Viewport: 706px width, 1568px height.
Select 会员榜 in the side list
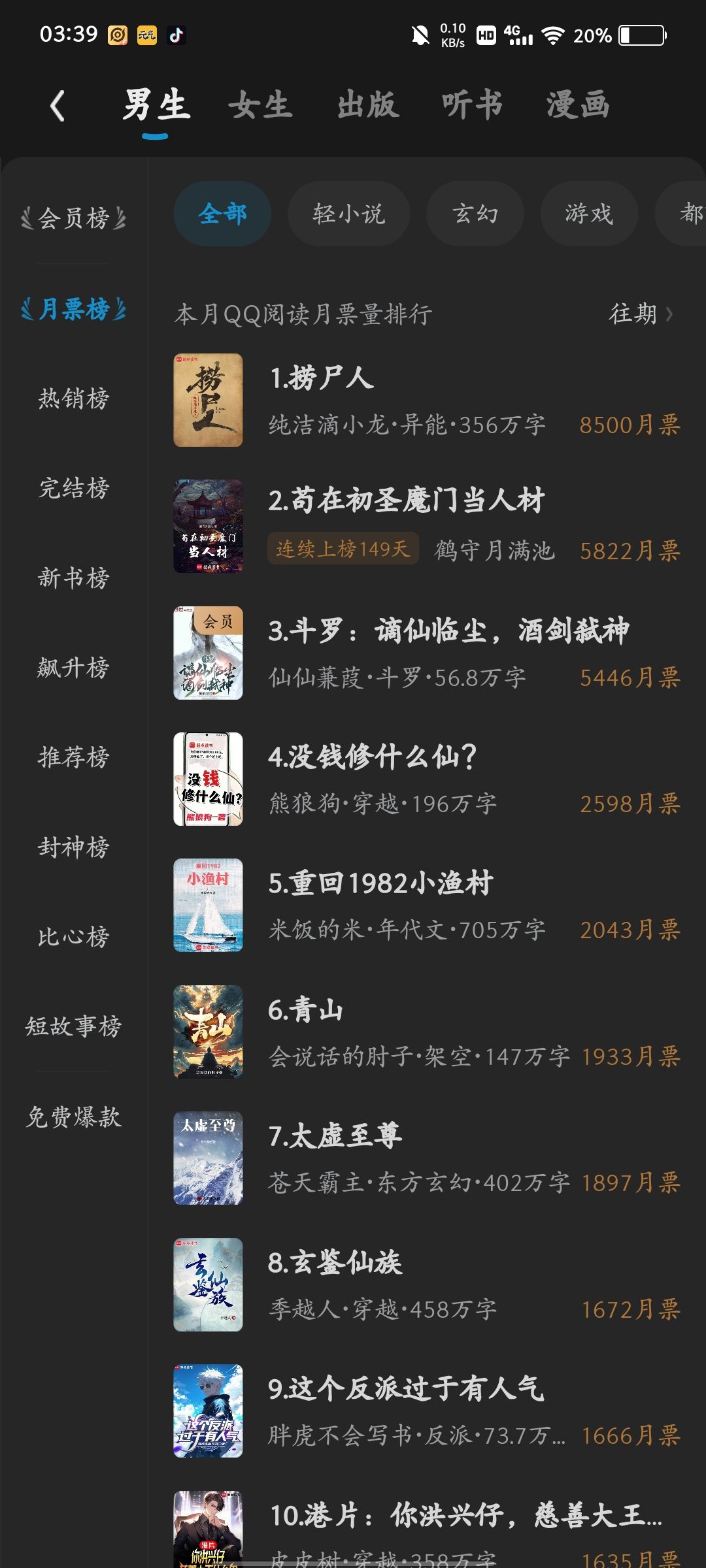click(x=74, y=218)
